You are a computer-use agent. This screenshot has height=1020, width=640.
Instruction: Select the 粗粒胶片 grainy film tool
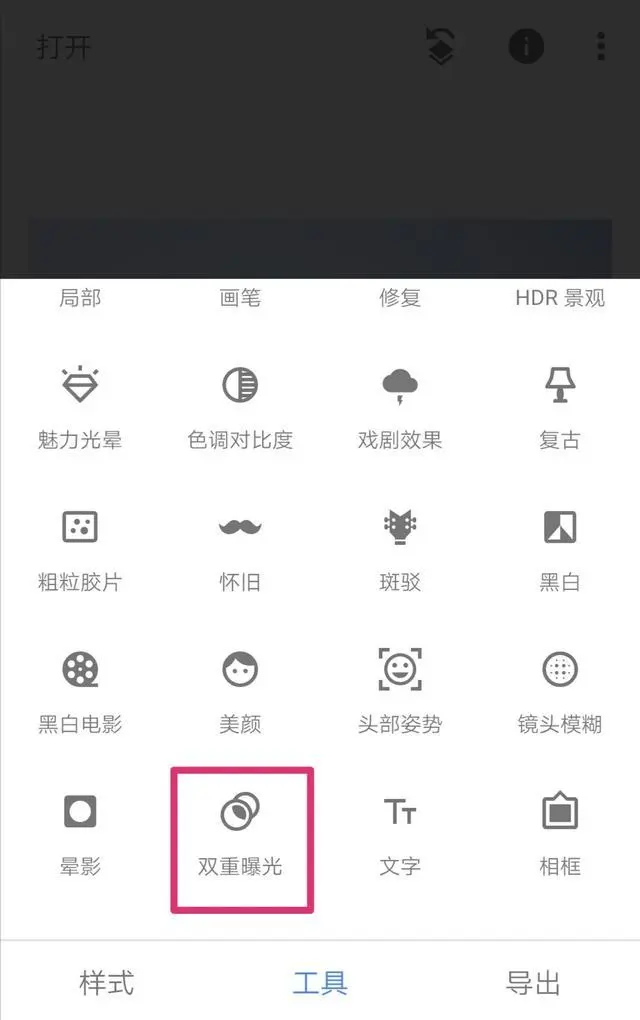pyautogui.click(x=80, y=548)
